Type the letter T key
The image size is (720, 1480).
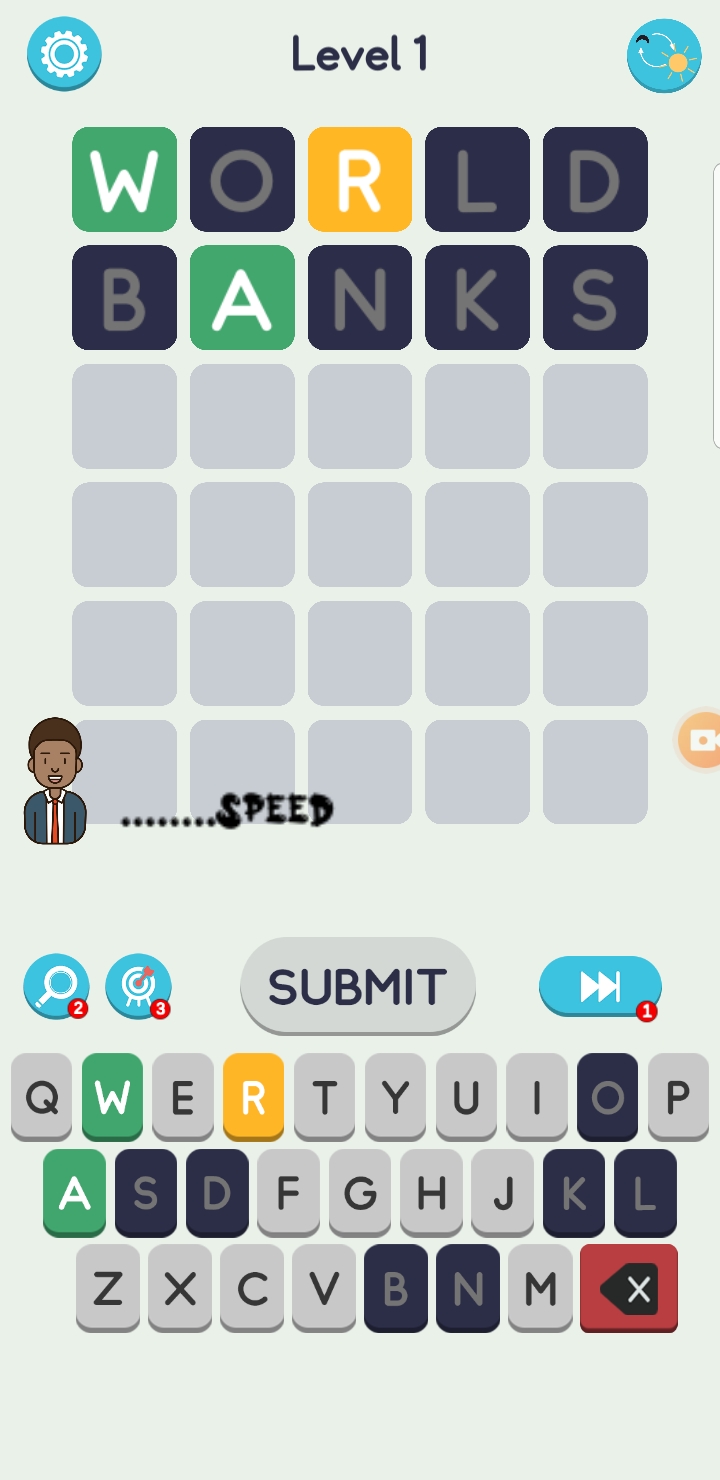click(324, 1097)
